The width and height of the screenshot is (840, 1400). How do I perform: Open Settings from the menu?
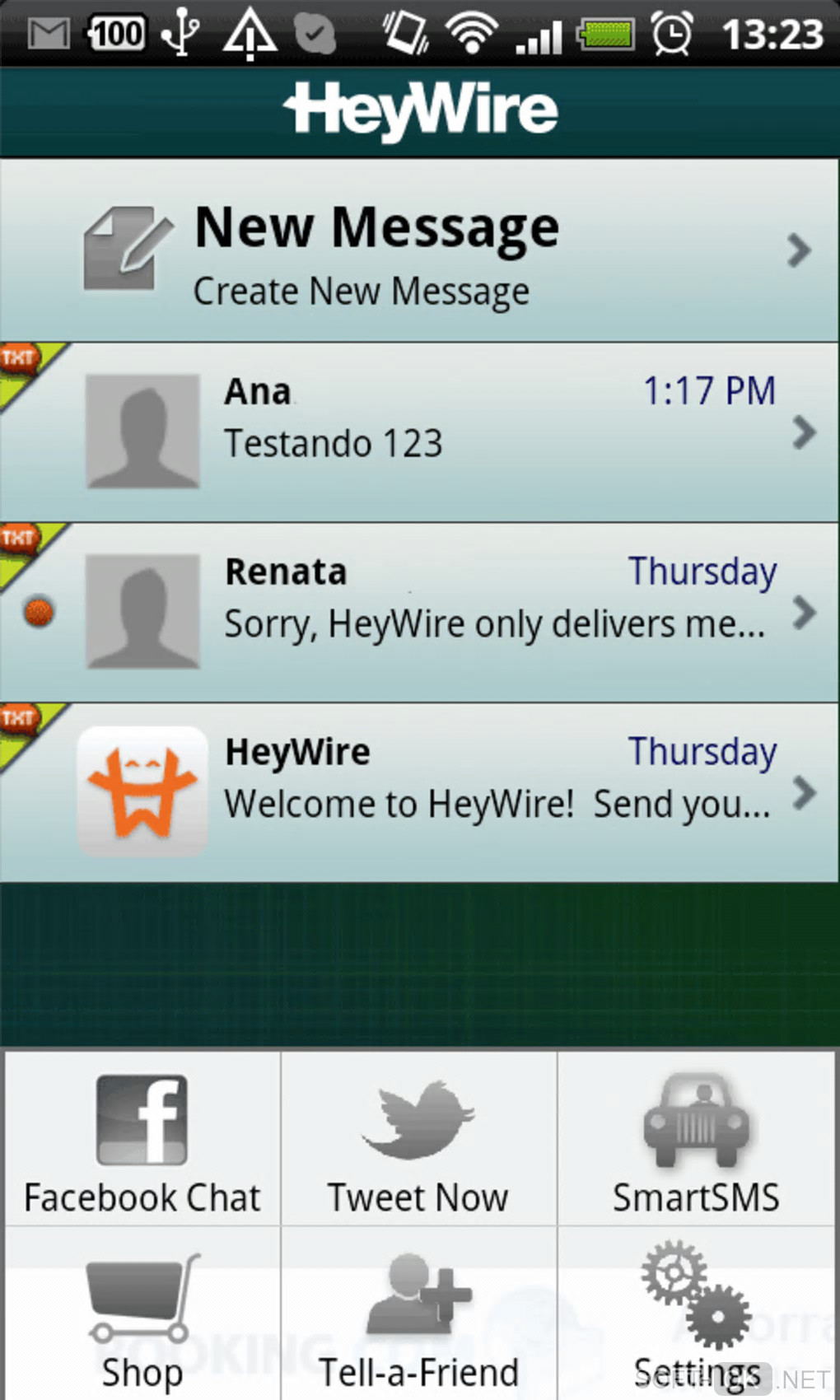[697, 1318]
